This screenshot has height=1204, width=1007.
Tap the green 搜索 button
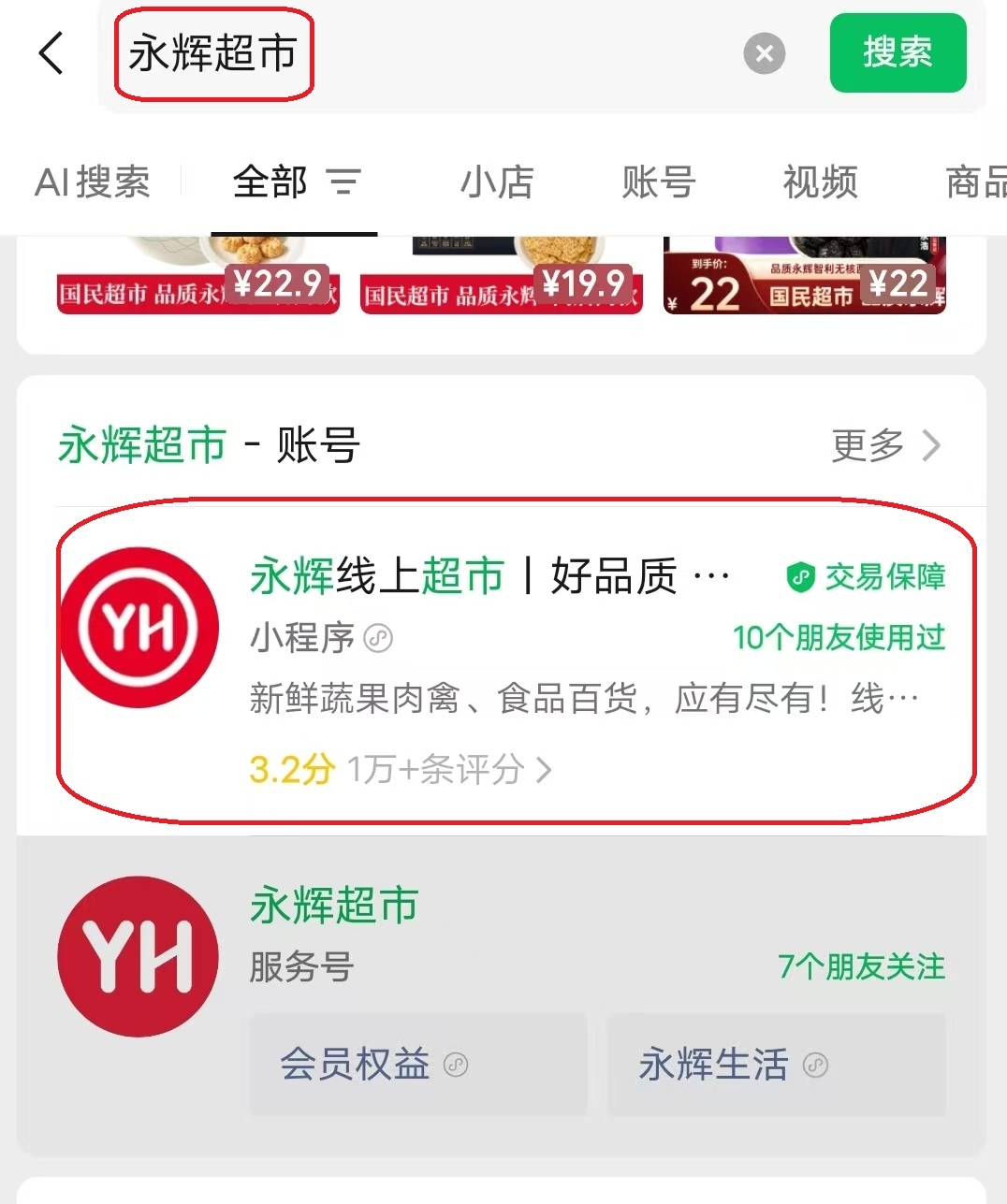pyautogui.click(x=897, y=52)
